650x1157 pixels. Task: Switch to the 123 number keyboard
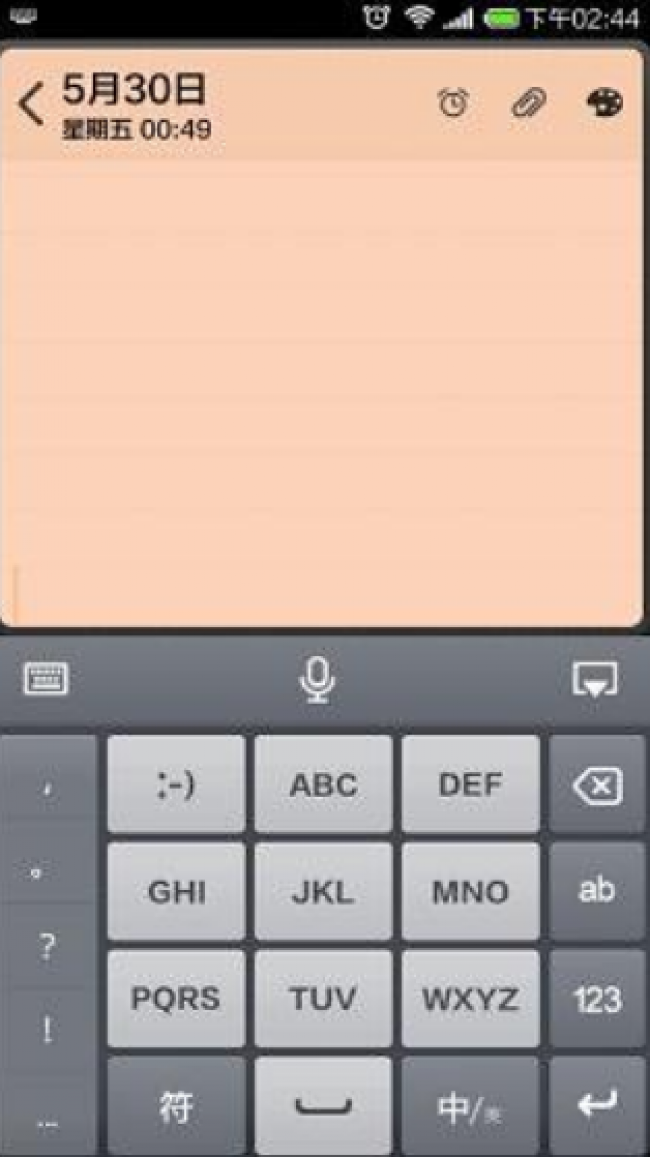[x=598, y=998]
